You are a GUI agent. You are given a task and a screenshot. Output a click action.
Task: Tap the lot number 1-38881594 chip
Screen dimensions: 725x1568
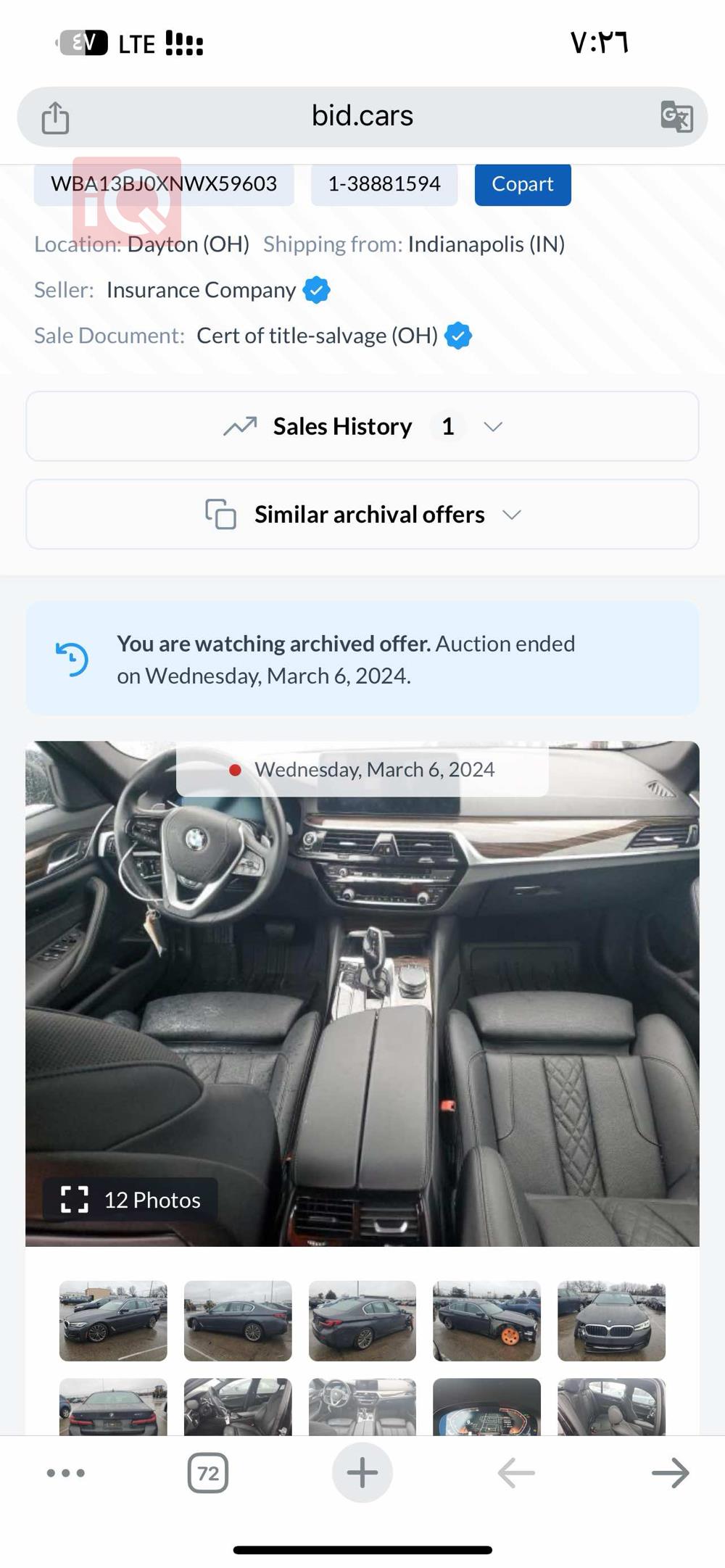tap(384, 184)
